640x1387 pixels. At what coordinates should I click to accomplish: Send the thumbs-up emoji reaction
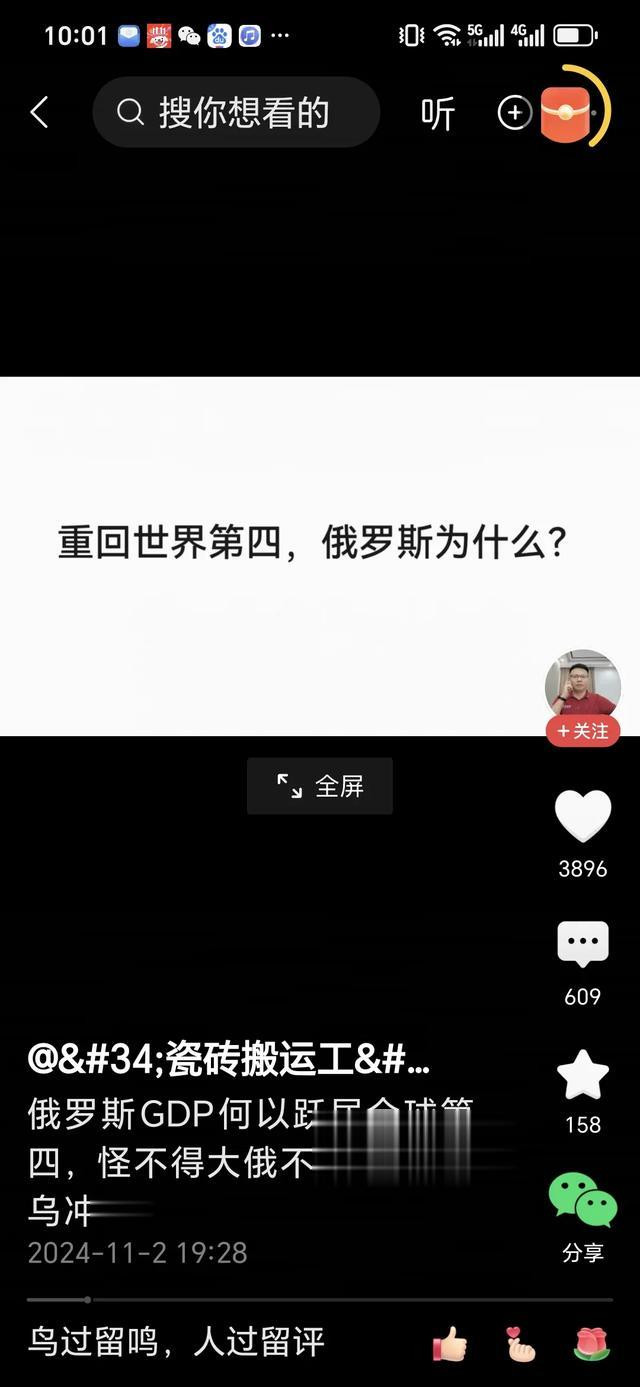(x=450, y=1344)
